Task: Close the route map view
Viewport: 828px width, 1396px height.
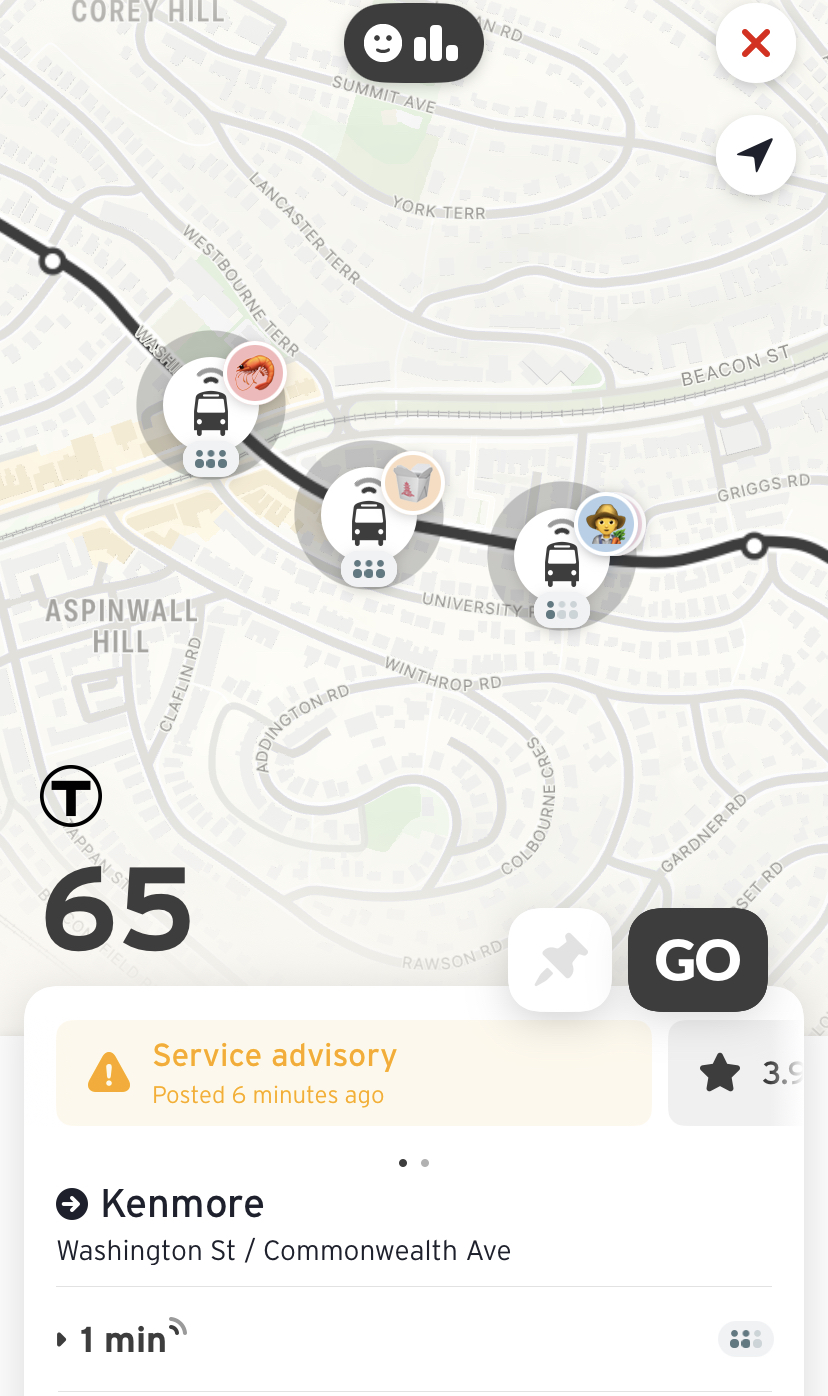Action: [755, 43]
